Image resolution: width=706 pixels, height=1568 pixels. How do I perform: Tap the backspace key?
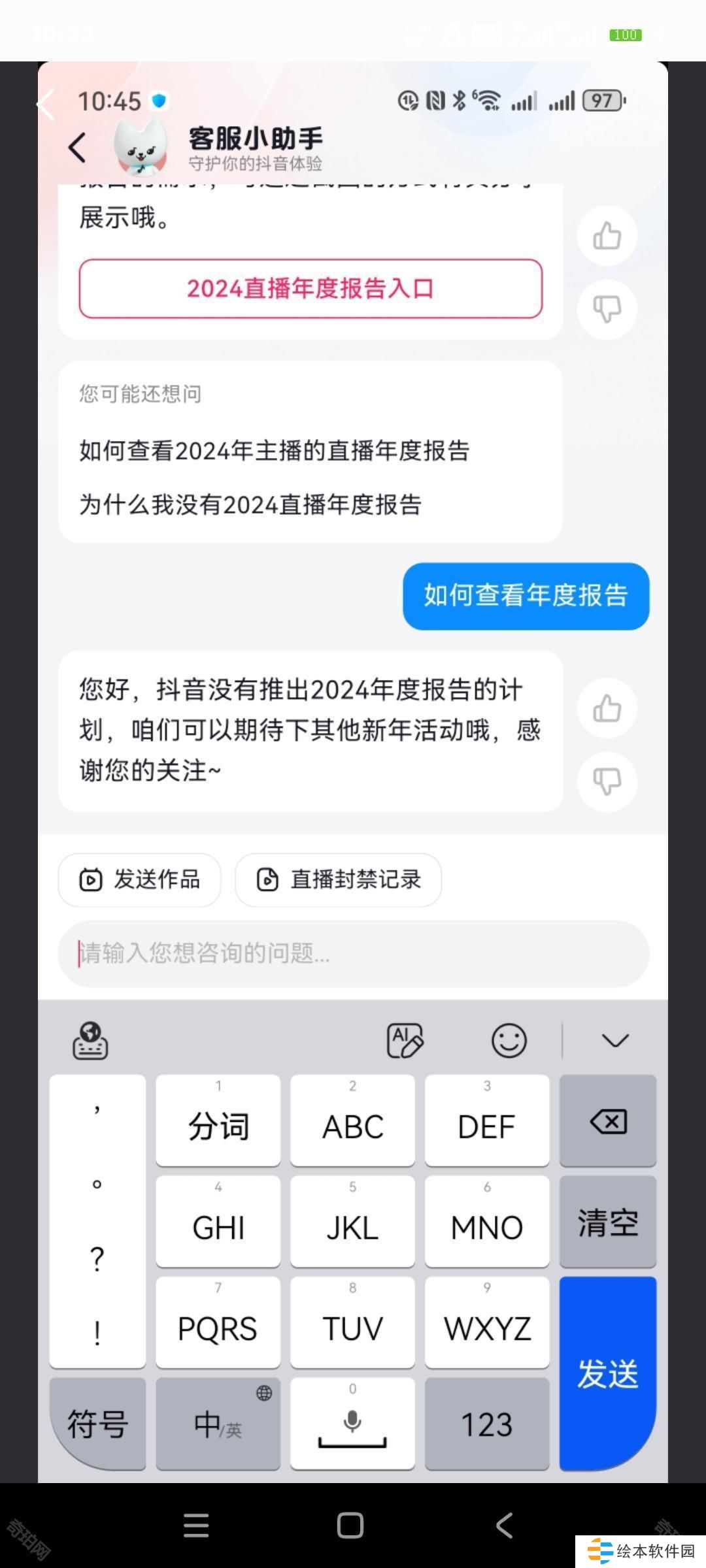tap(607, 1121)
